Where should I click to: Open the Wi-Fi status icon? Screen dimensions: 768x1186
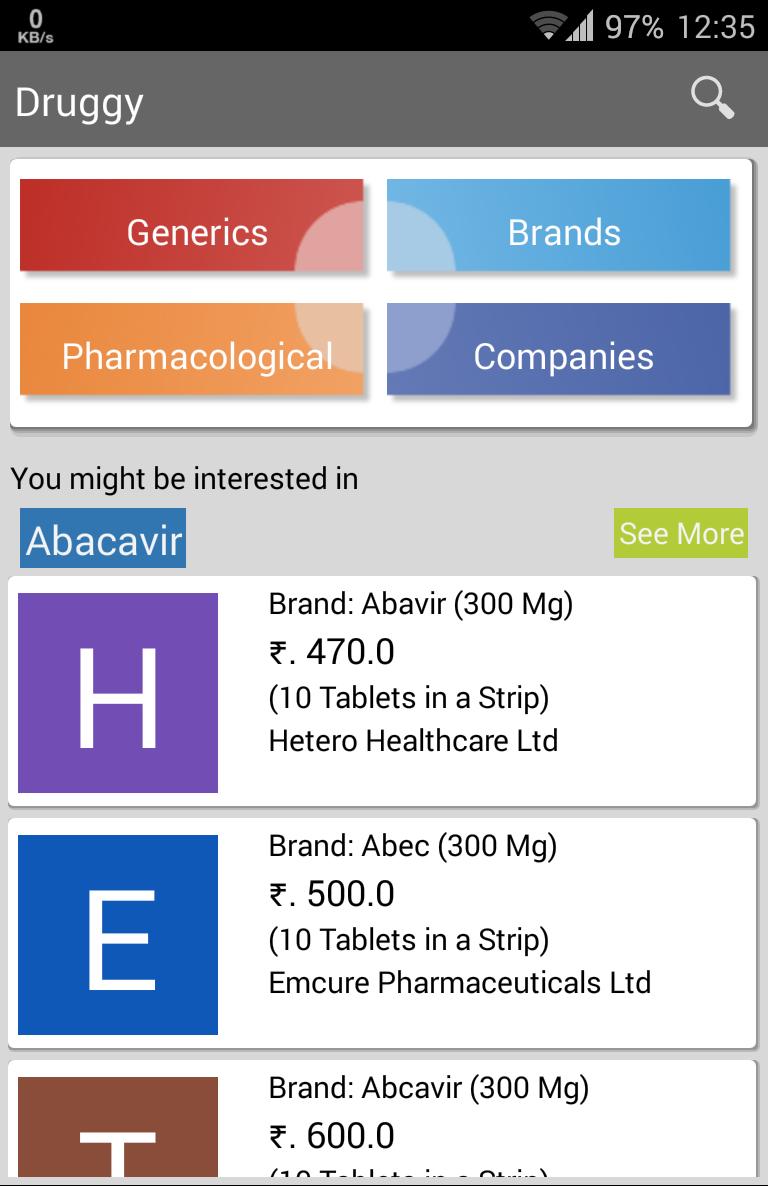coord(548,27)
